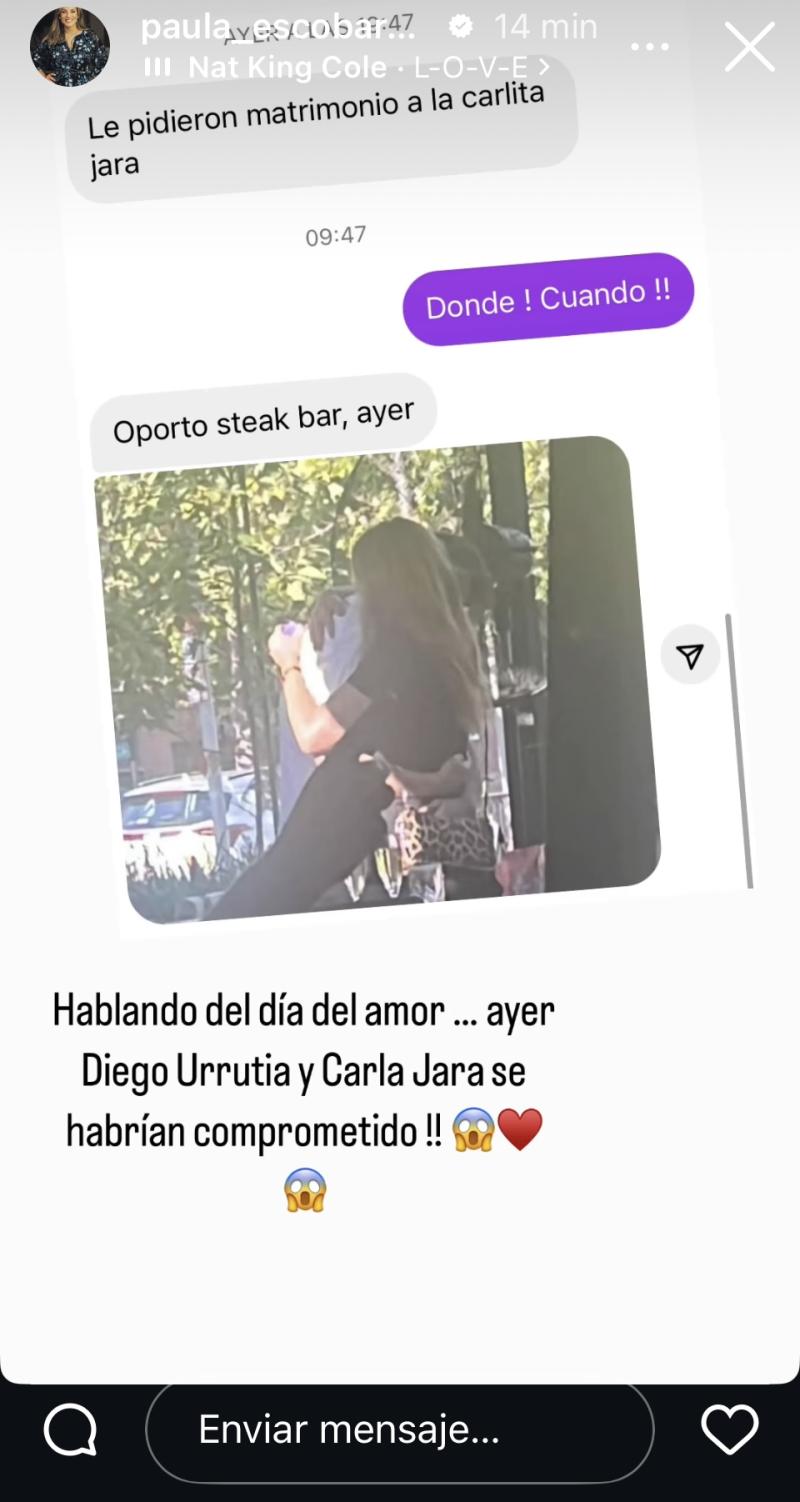The image size is (800, 1502).
Task: Tap the 'Enviar mensaje...' reply field
Action: [400, 1430]
